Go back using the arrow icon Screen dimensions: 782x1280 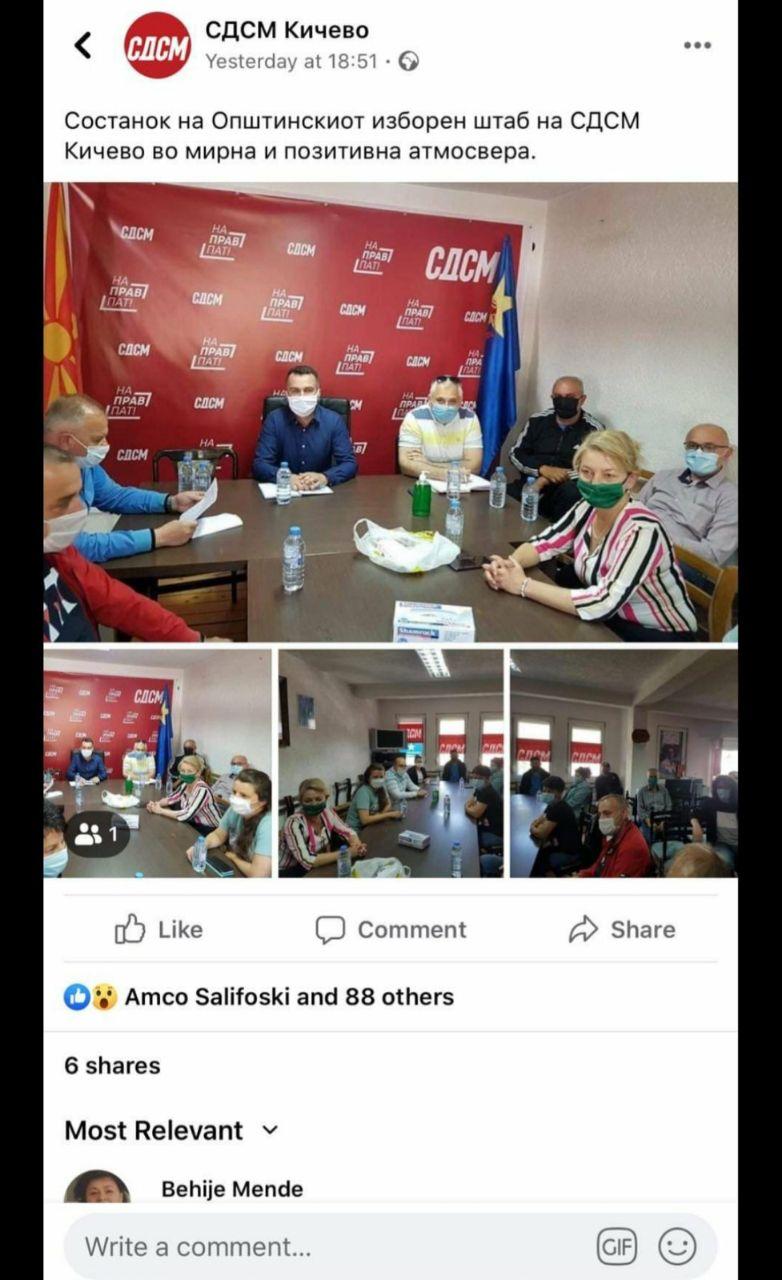(x=84, y=45)
